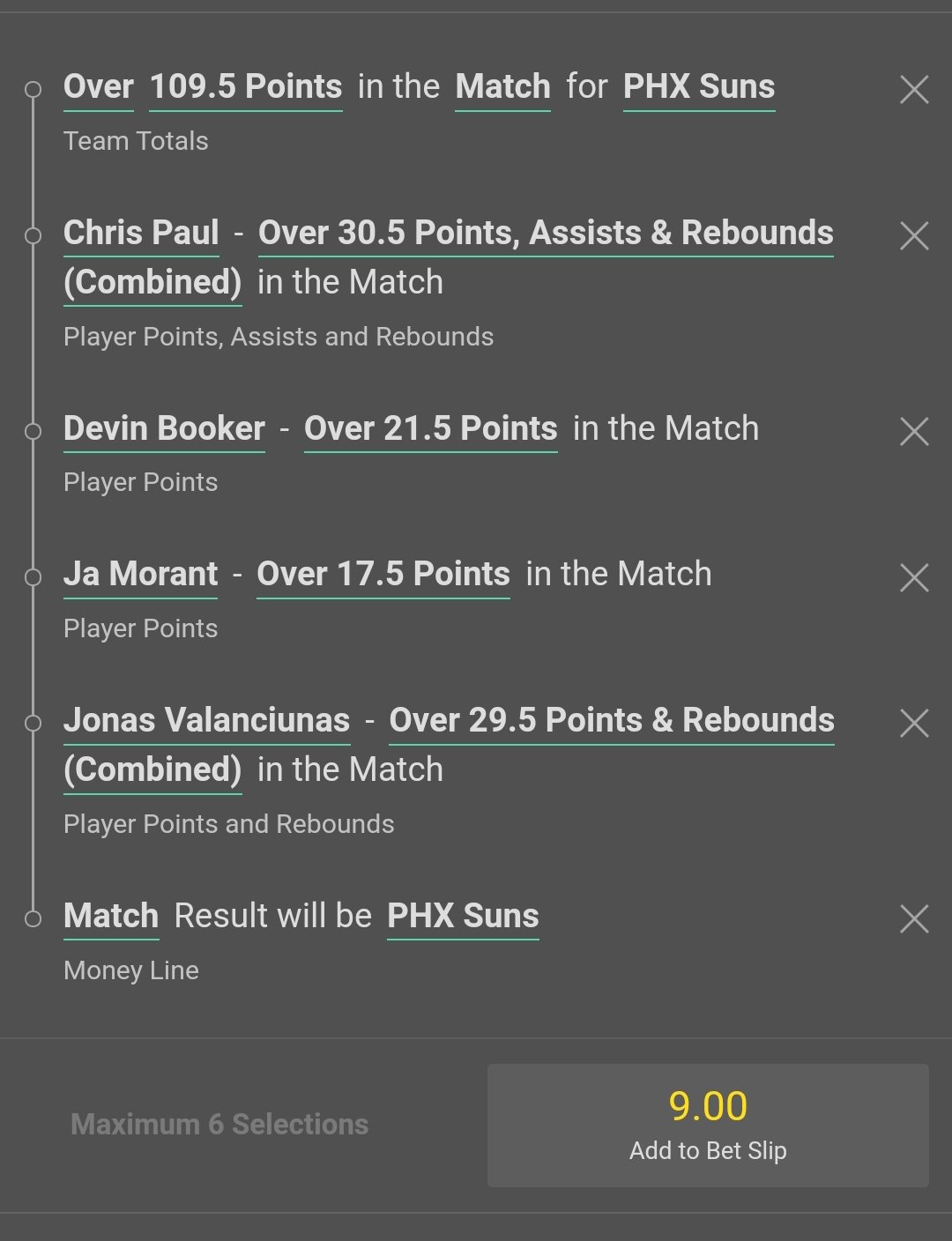
Task: Delete the Money Line selection
Action: [914, 919]
